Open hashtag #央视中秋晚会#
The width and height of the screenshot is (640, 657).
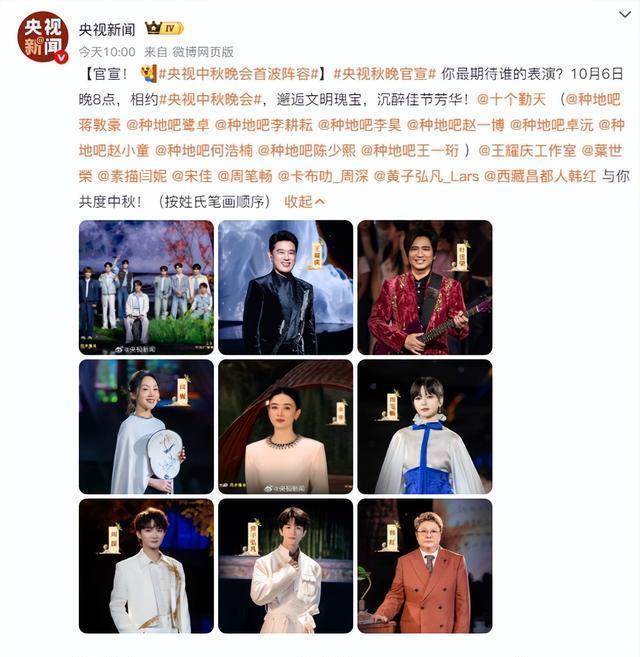(x=209, y=100)
